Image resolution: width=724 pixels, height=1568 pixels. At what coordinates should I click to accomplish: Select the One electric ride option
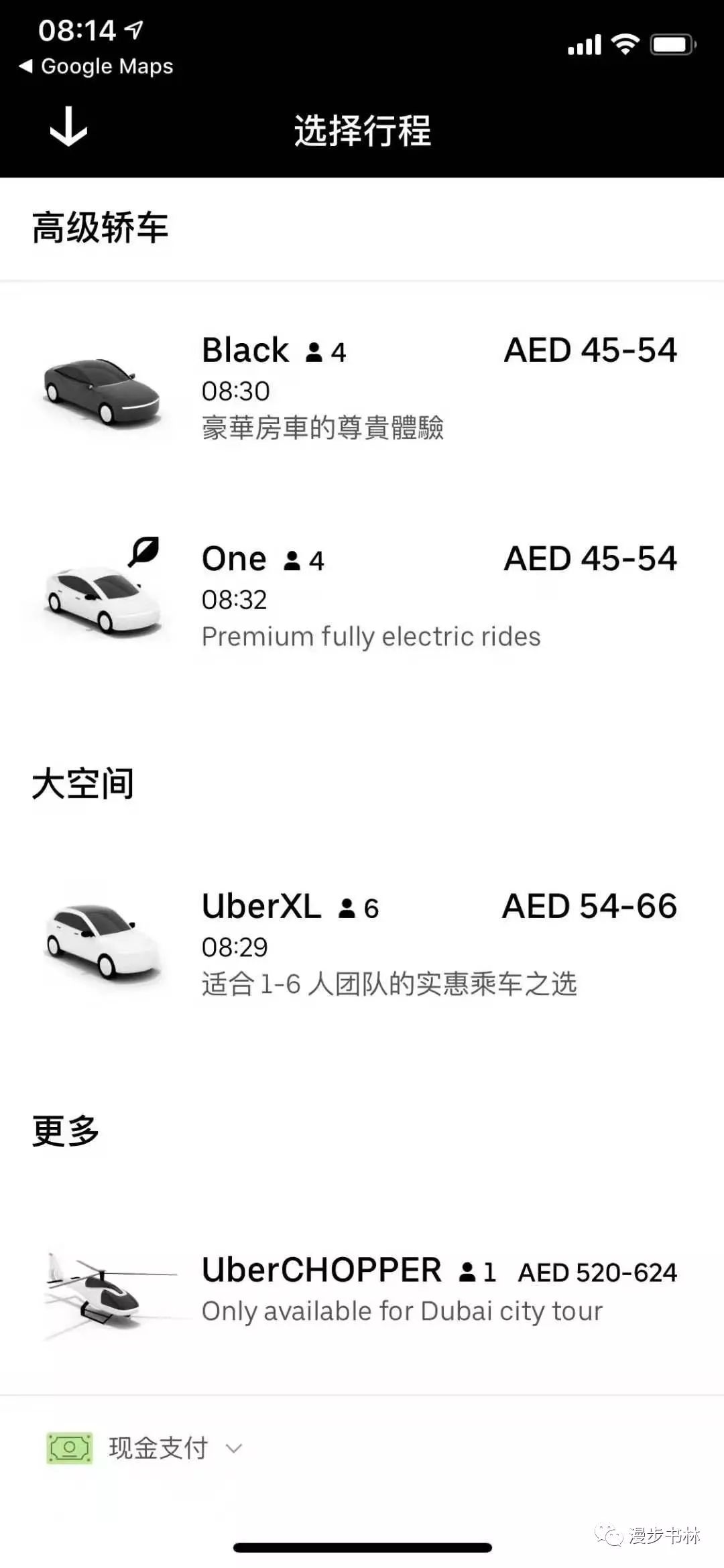[362, 596]
